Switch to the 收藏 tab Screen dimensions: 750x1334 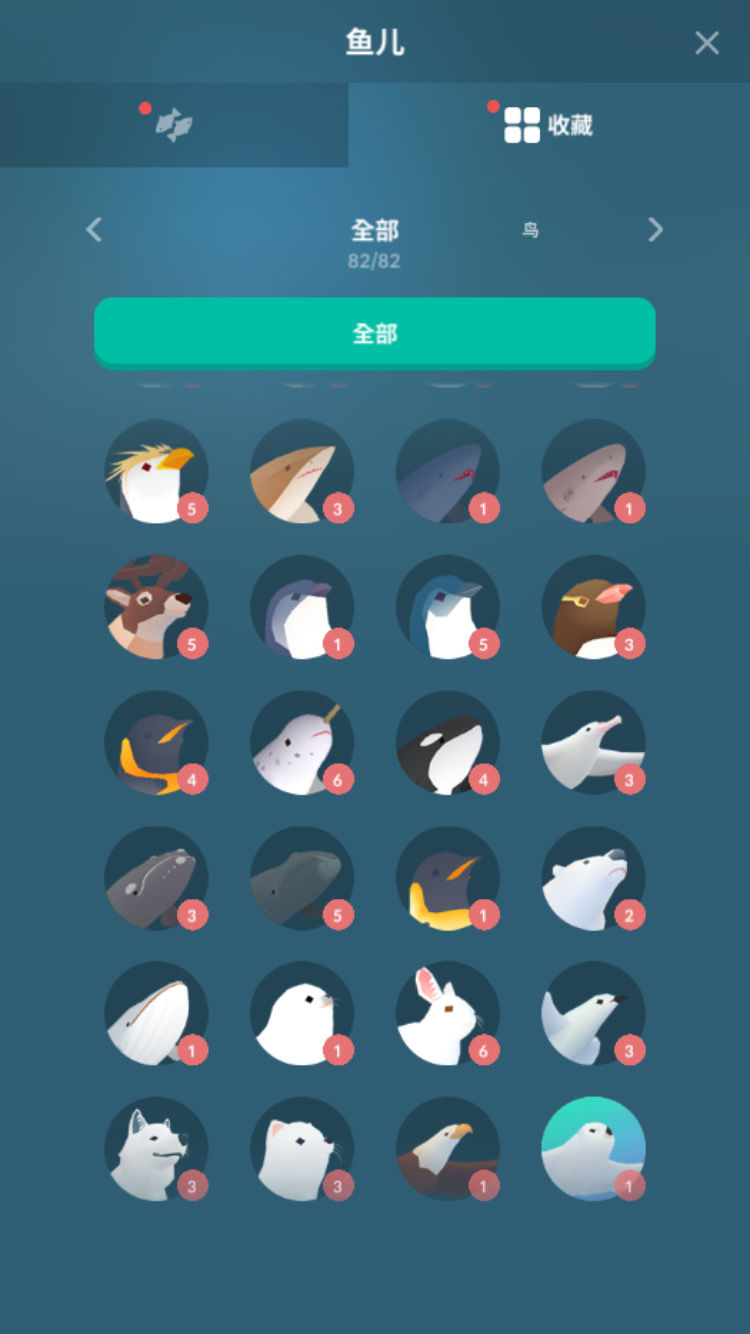pos(549,125)
